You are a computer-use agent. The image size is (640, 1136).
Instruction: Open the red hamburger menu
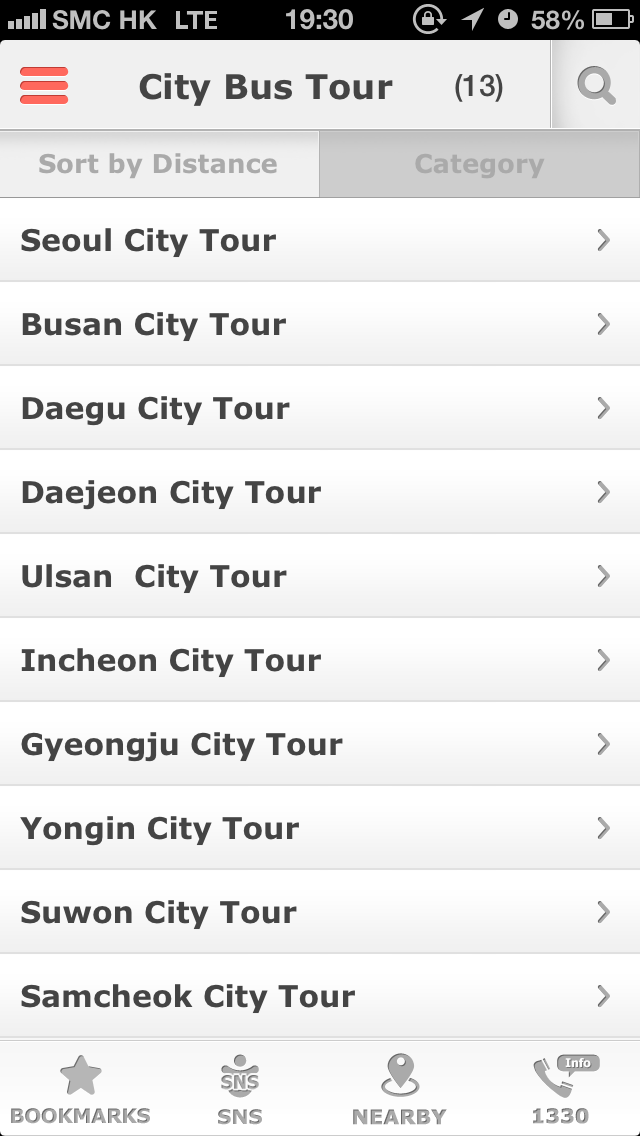pos(44,85)
